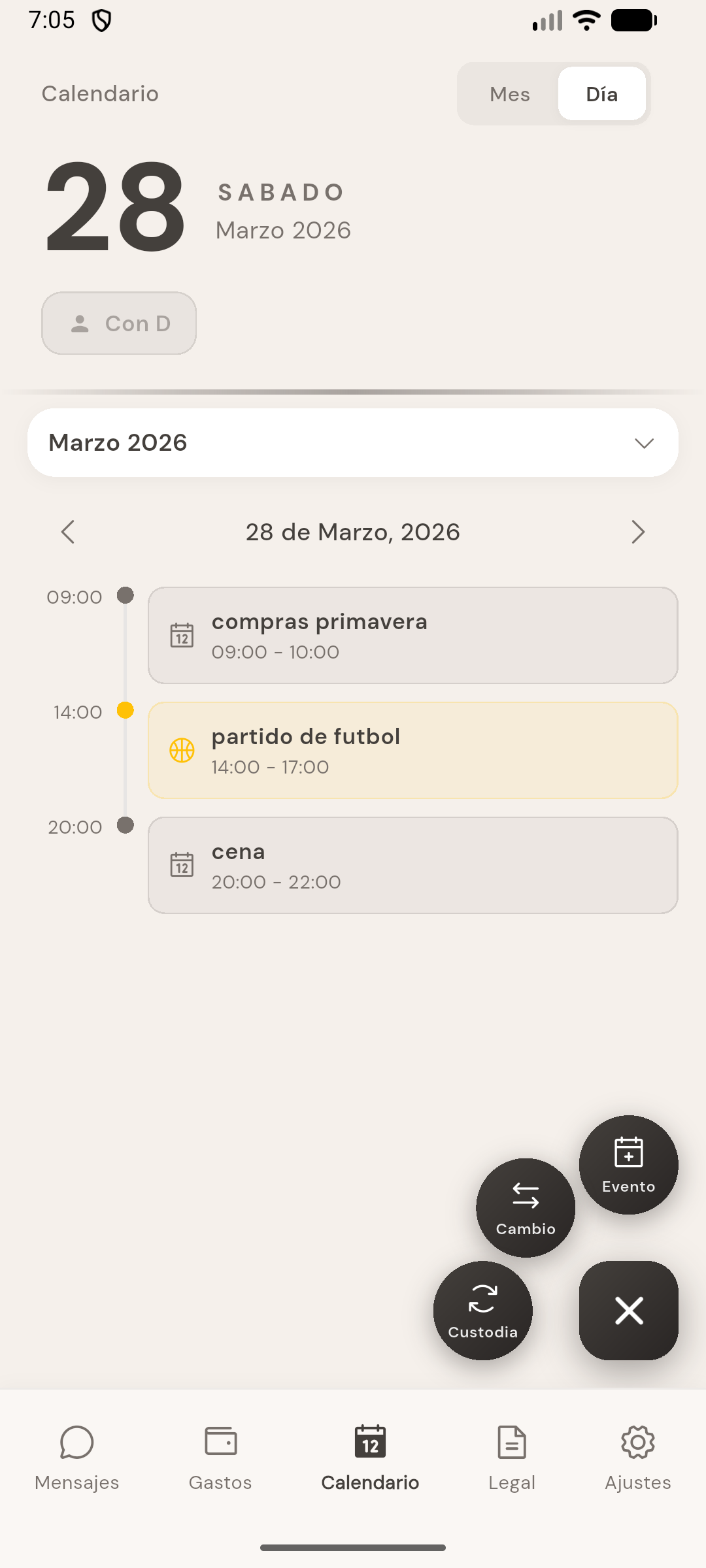Screen dimensions: 706x1568
Task: Advance to next day with right chevron
Action: tap(637, 531)
